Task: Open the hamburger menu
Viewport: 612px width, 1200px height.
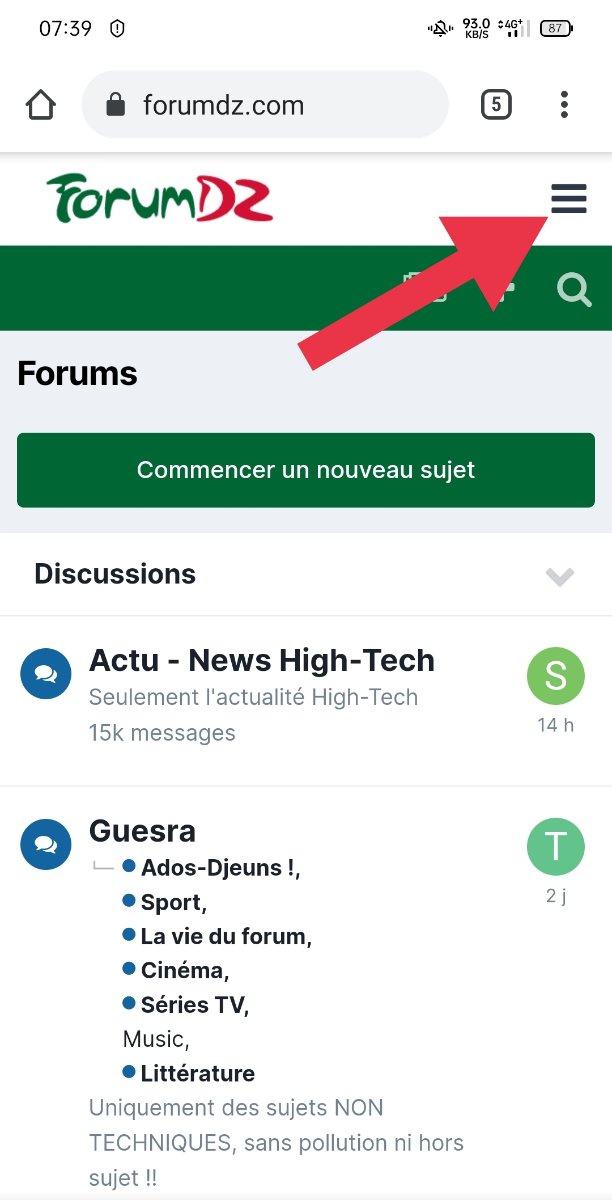Action: coord(569,199)
